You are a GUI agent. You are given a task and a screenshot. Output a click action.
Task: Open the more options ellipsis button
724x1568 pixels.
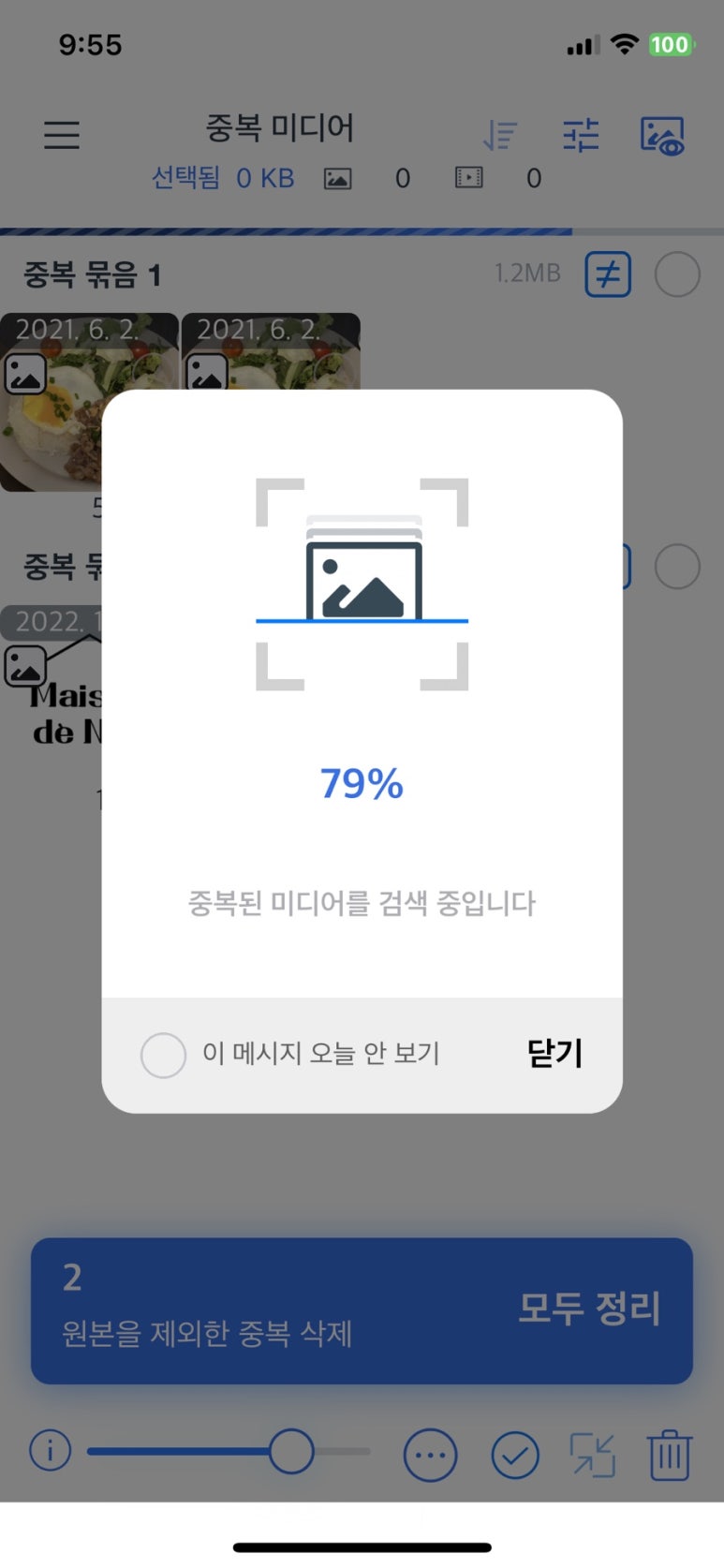430,1455
